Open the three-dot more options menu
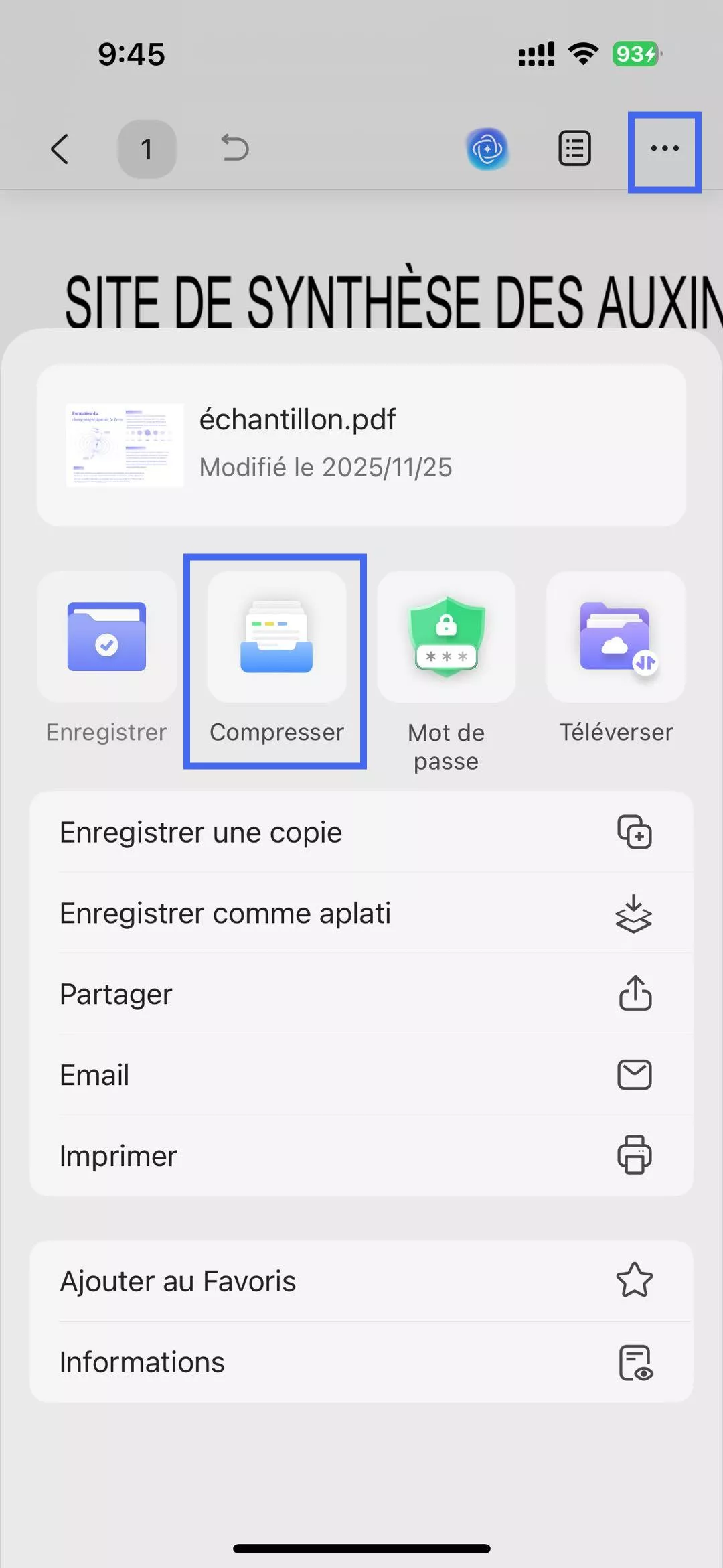Viewport: 723px width, 1568px height. point(664,149)
